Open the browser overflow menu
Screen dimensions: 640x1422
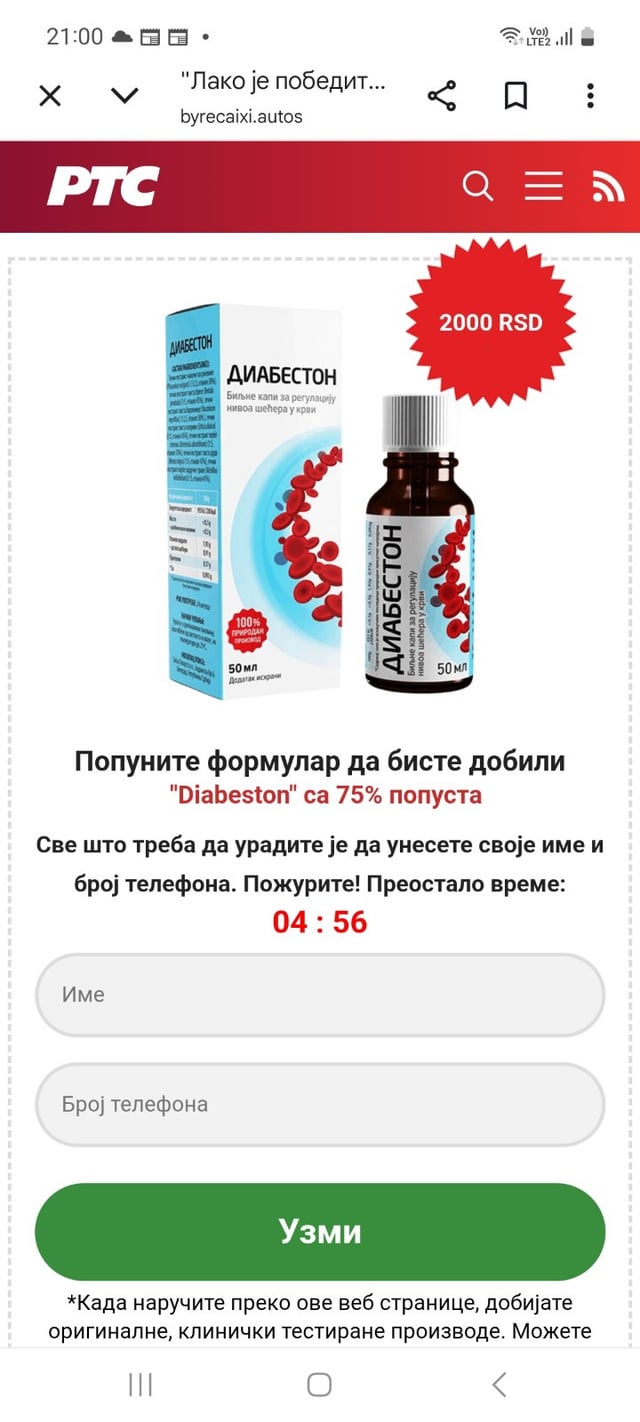[590, 96]
